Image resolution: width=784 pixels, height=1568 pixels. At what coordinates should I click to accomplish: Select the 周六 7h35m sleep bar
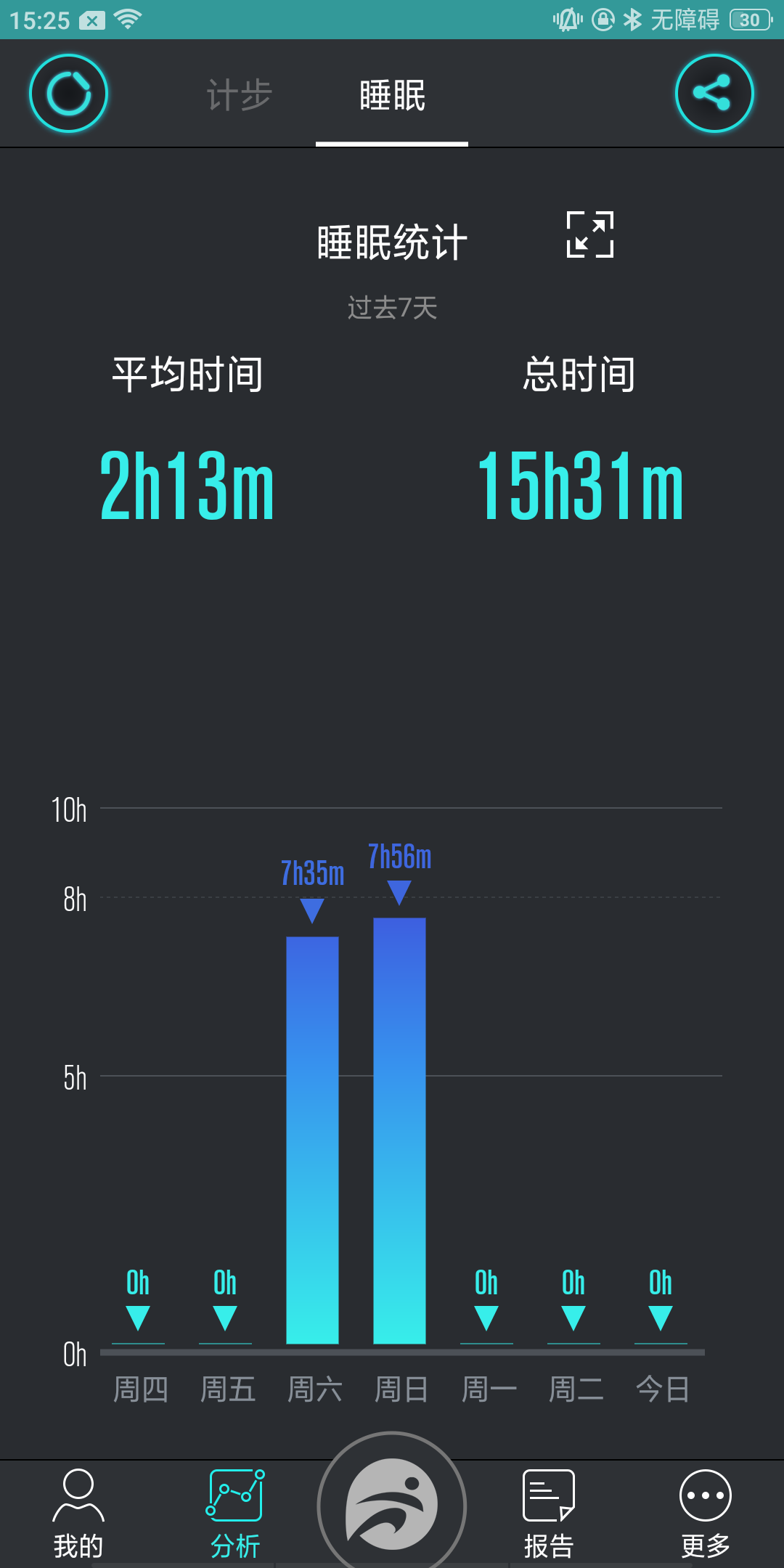312,1140
